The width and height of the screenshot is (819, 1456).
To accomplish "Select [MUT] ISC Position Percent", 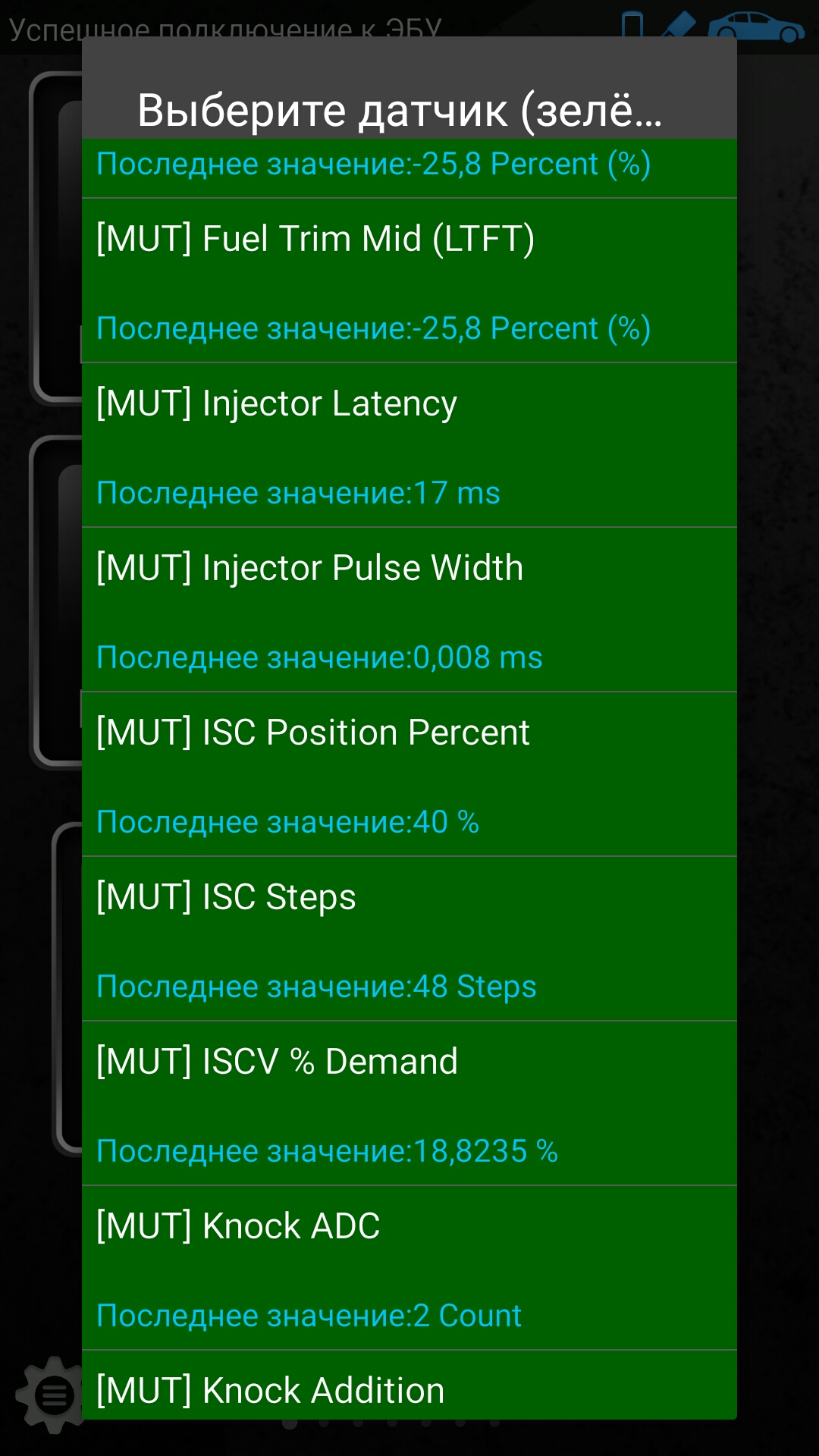I will coord(409,774).
